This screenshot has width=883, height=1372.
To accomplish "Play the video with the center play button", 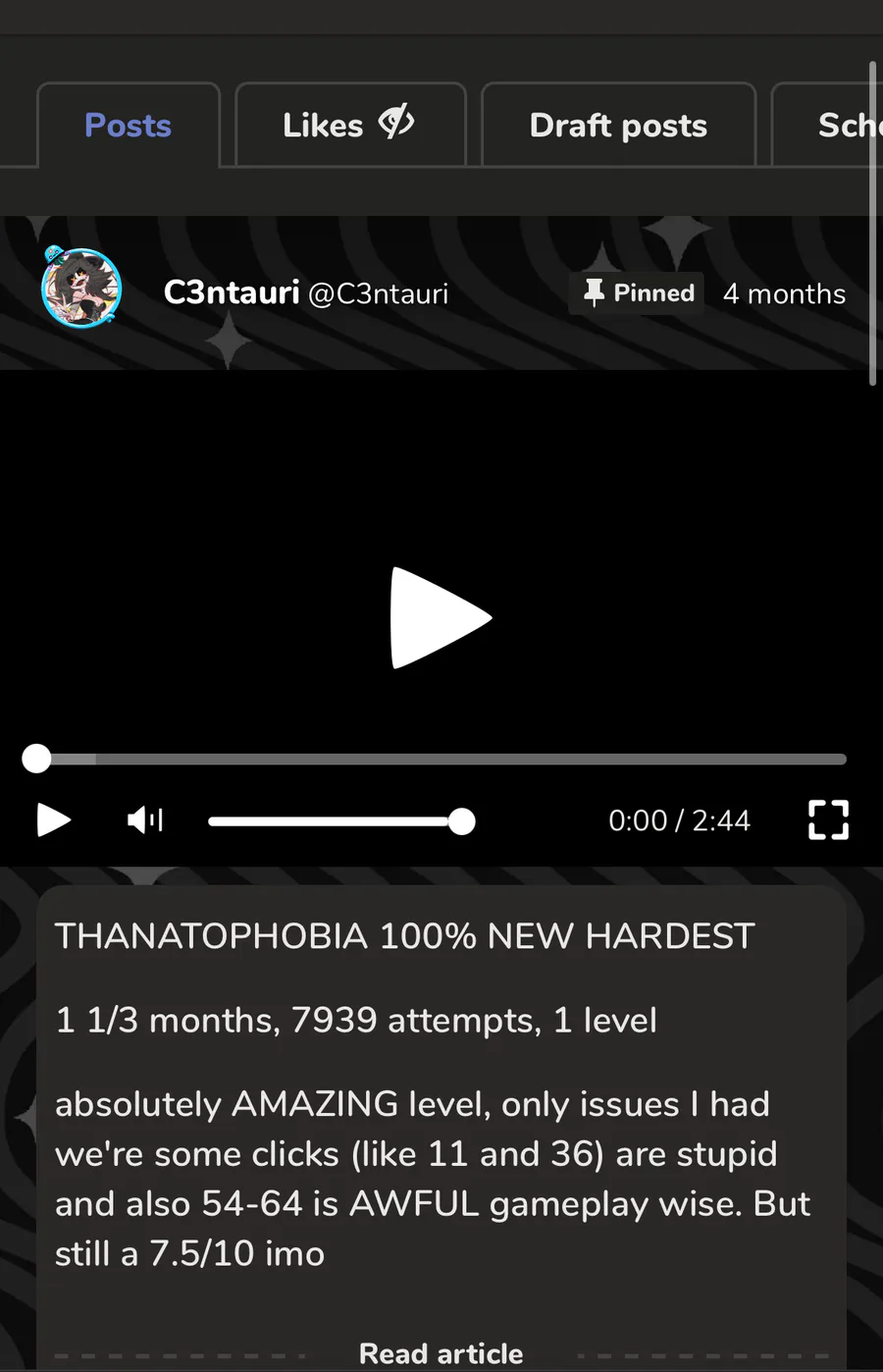I will click(441, 618).
